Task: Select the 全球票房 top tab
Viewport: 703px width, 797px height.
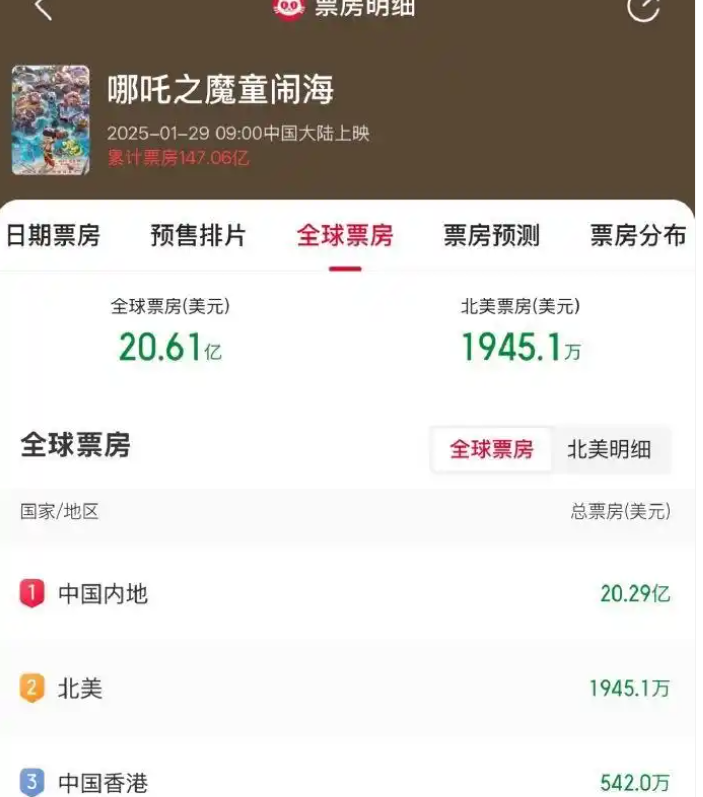Action: click(345, 236)
